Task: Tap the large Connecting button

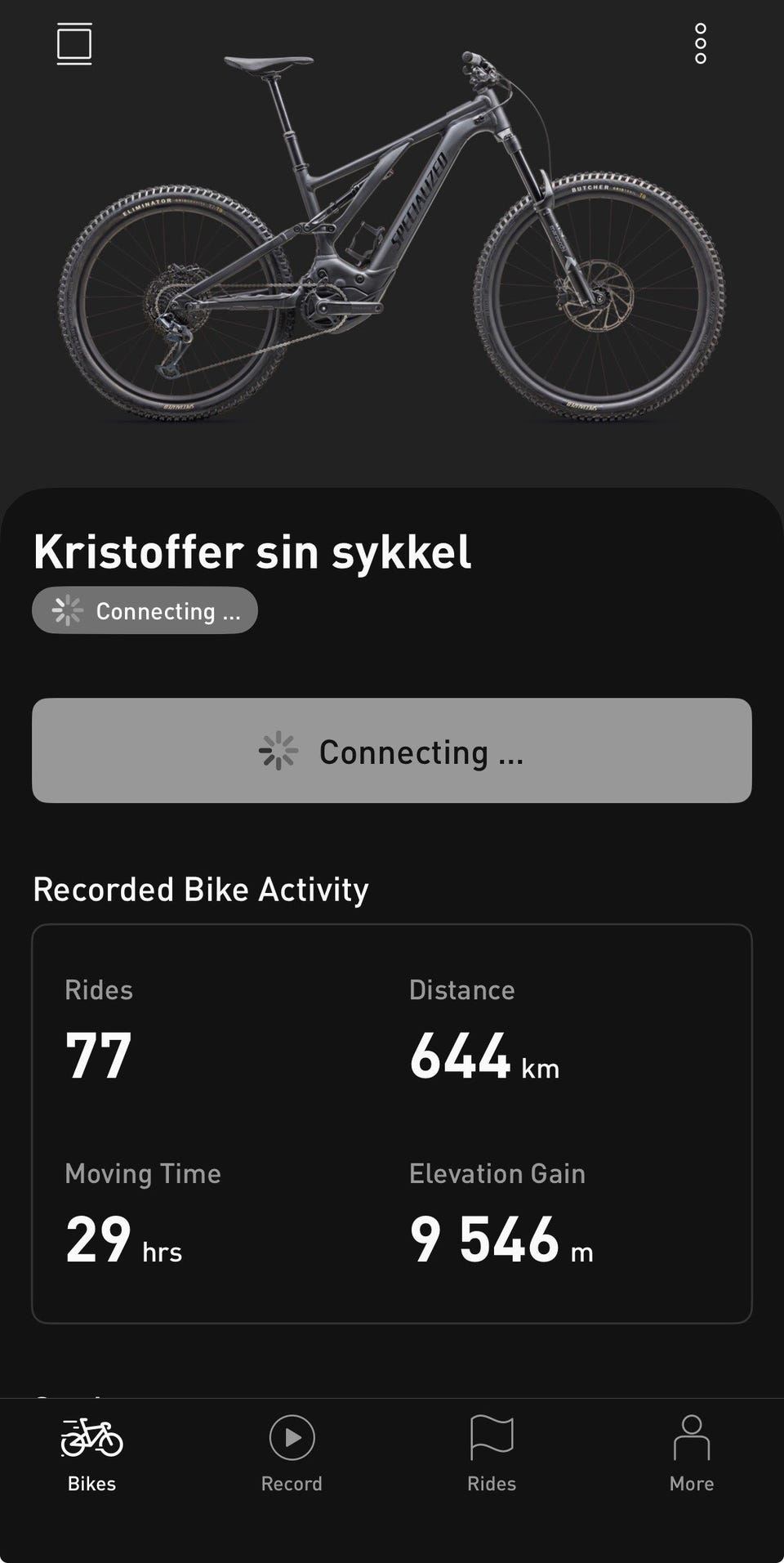Action: click(x=392, y=750)
